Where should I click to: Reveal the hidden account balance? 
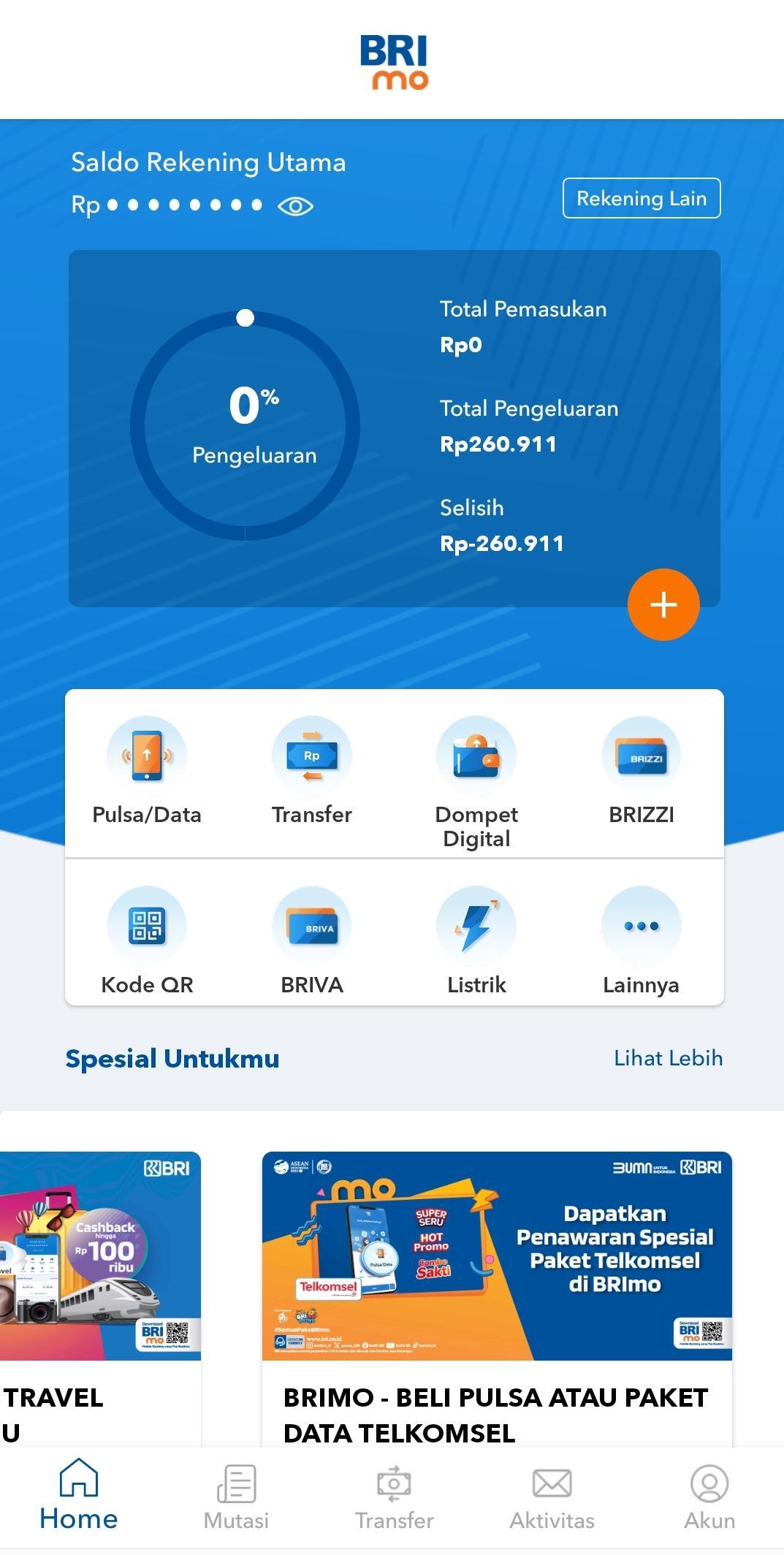[x=295, y=207]
